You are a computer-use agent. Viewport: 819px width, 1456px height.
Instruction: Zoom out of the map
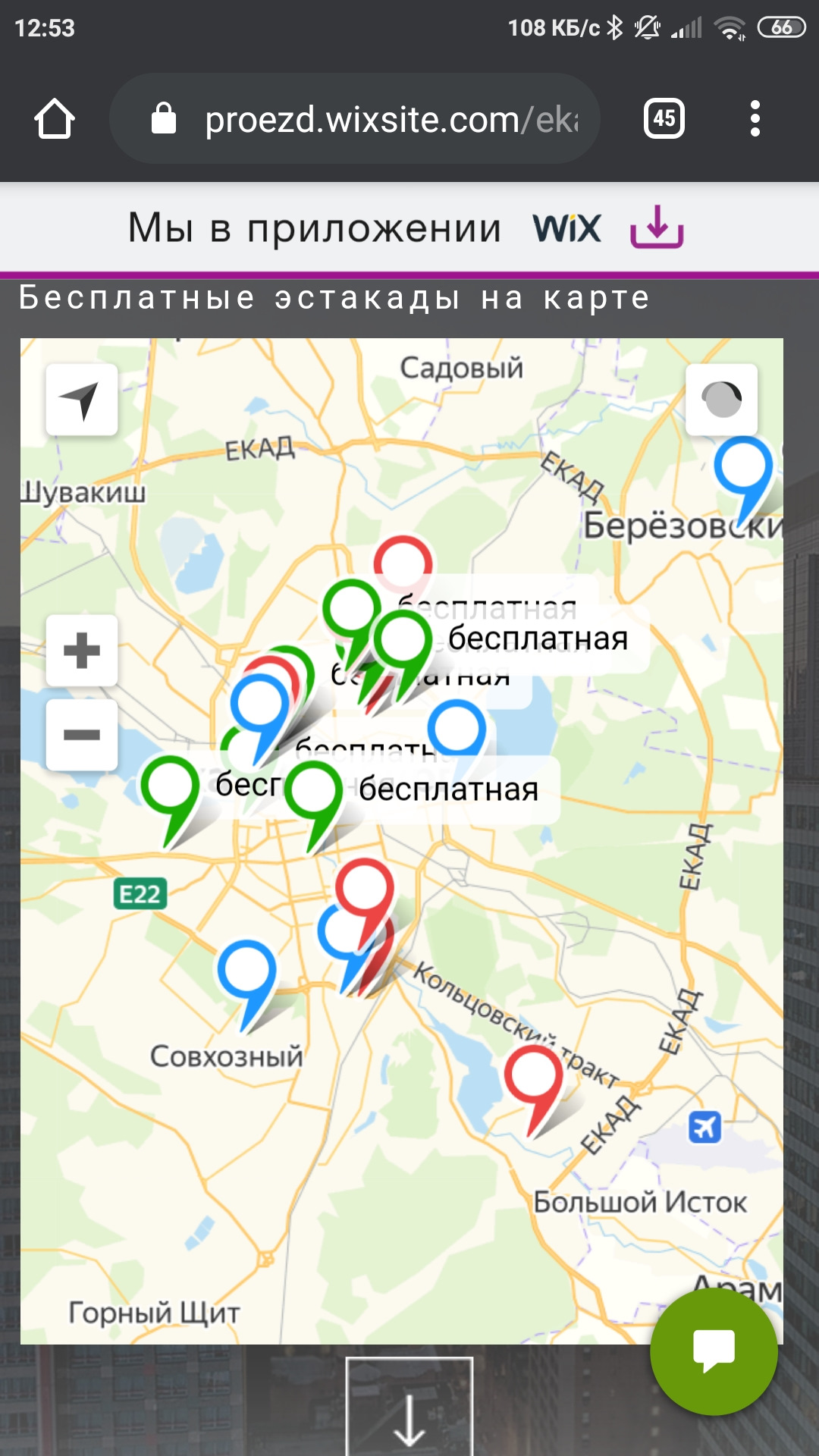[81, 735]
